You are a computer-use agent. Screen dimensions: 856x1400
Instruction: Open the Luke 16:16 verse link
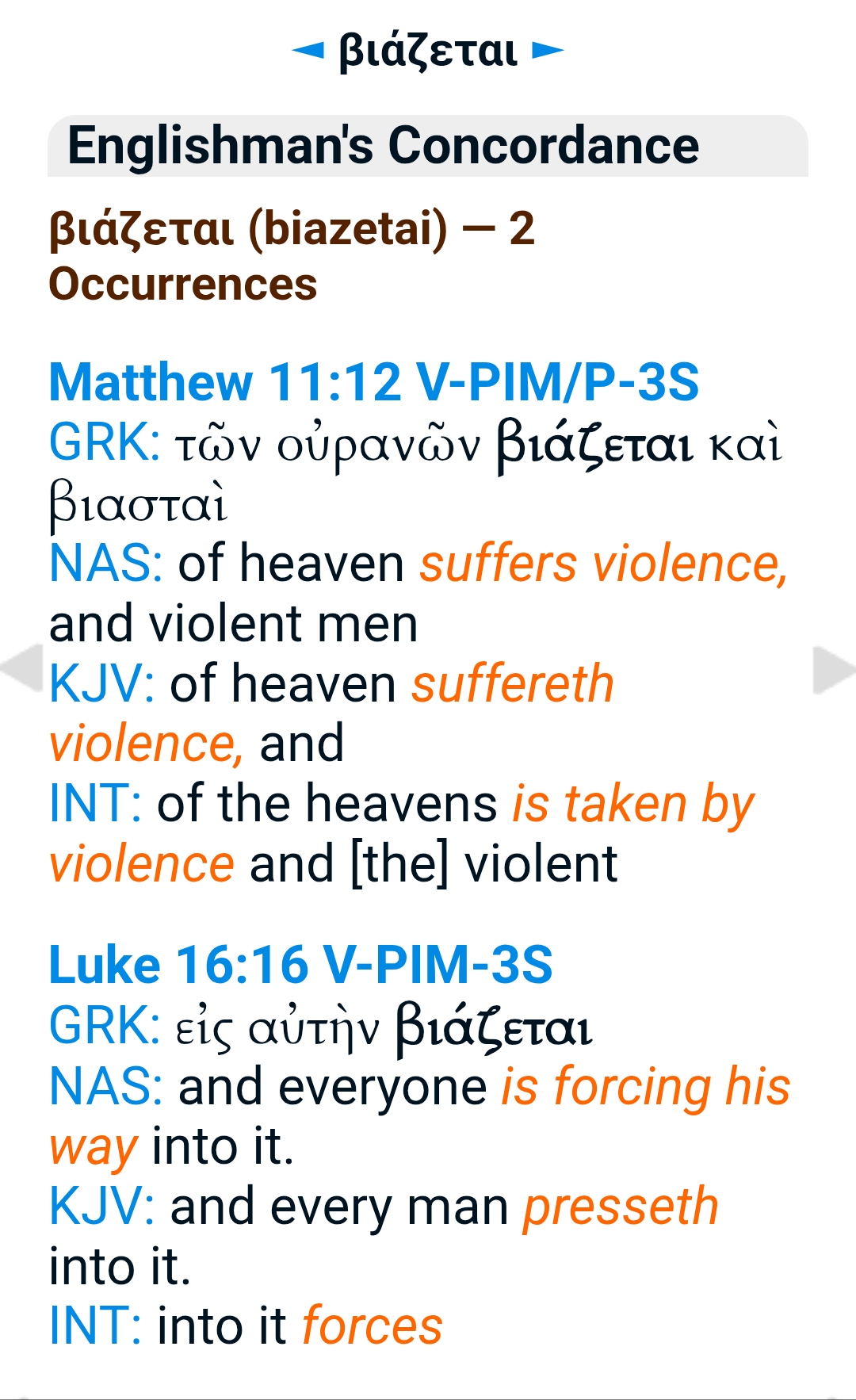179,965
